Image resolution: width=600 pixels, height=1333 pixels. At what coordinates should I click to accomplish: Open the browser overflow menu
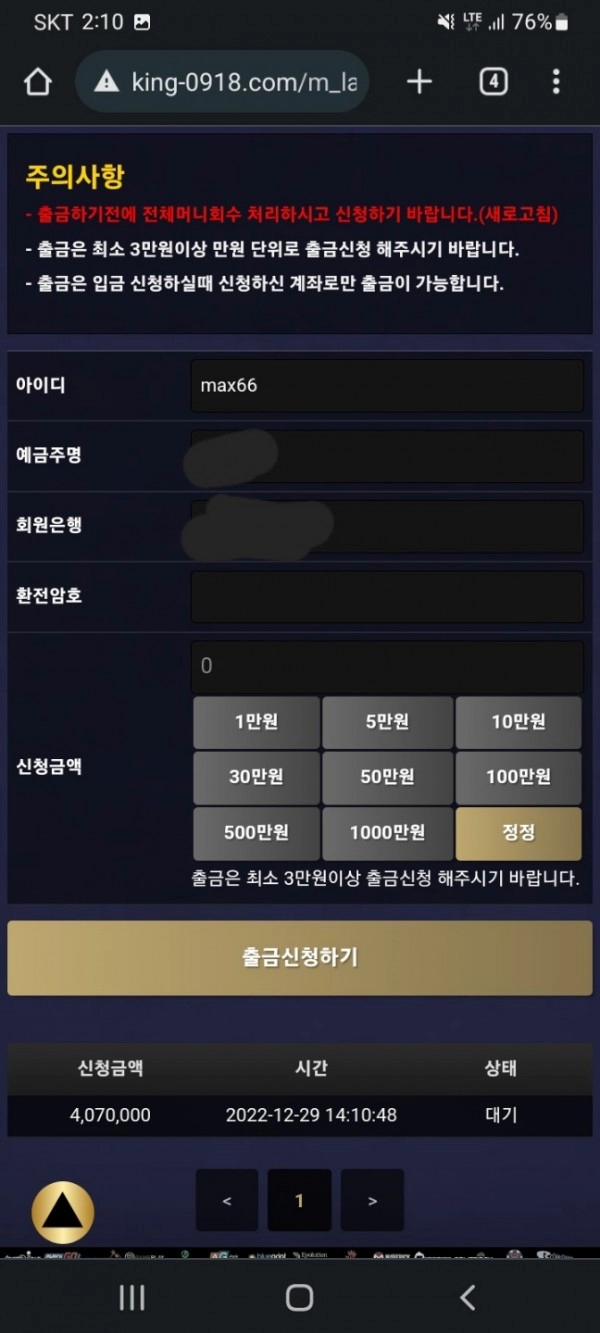click(x=556, y=82)
